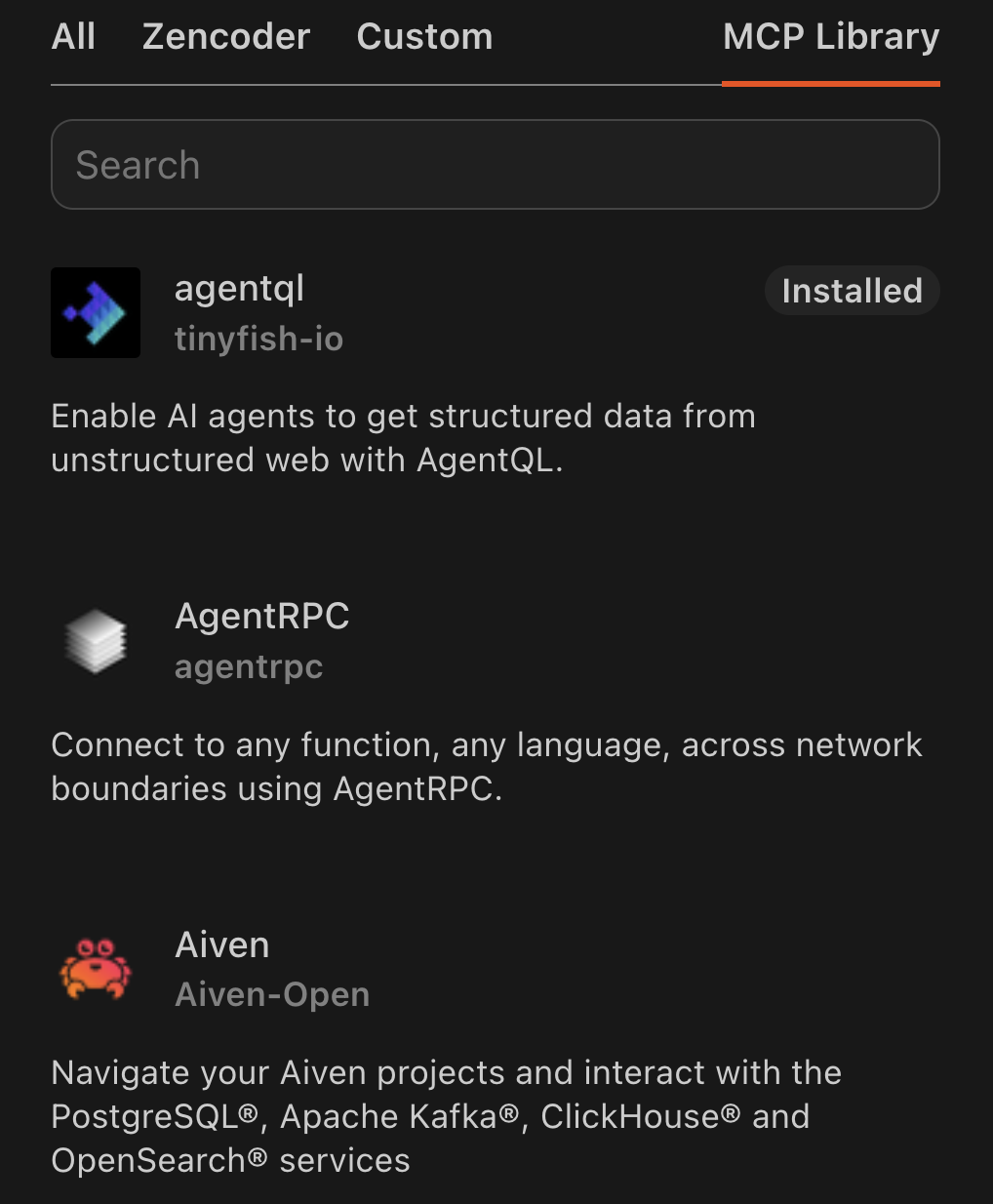The image size is (993, 1204).
Task: Select the MCP Library tab
Action: click(x=830, y=37)
